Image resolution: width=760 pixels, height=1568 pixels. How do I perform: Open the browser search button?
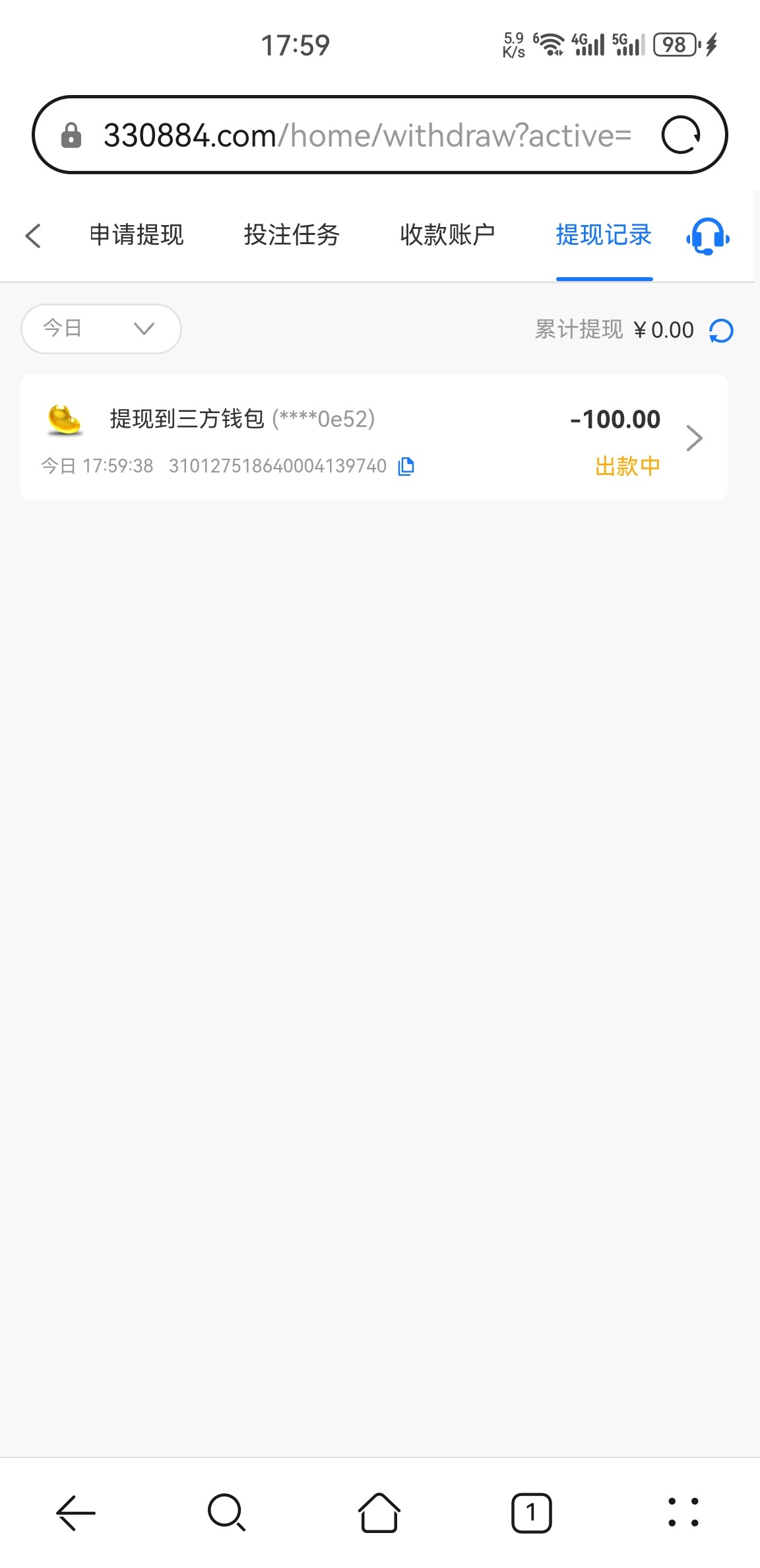[x=226, y=1512]
